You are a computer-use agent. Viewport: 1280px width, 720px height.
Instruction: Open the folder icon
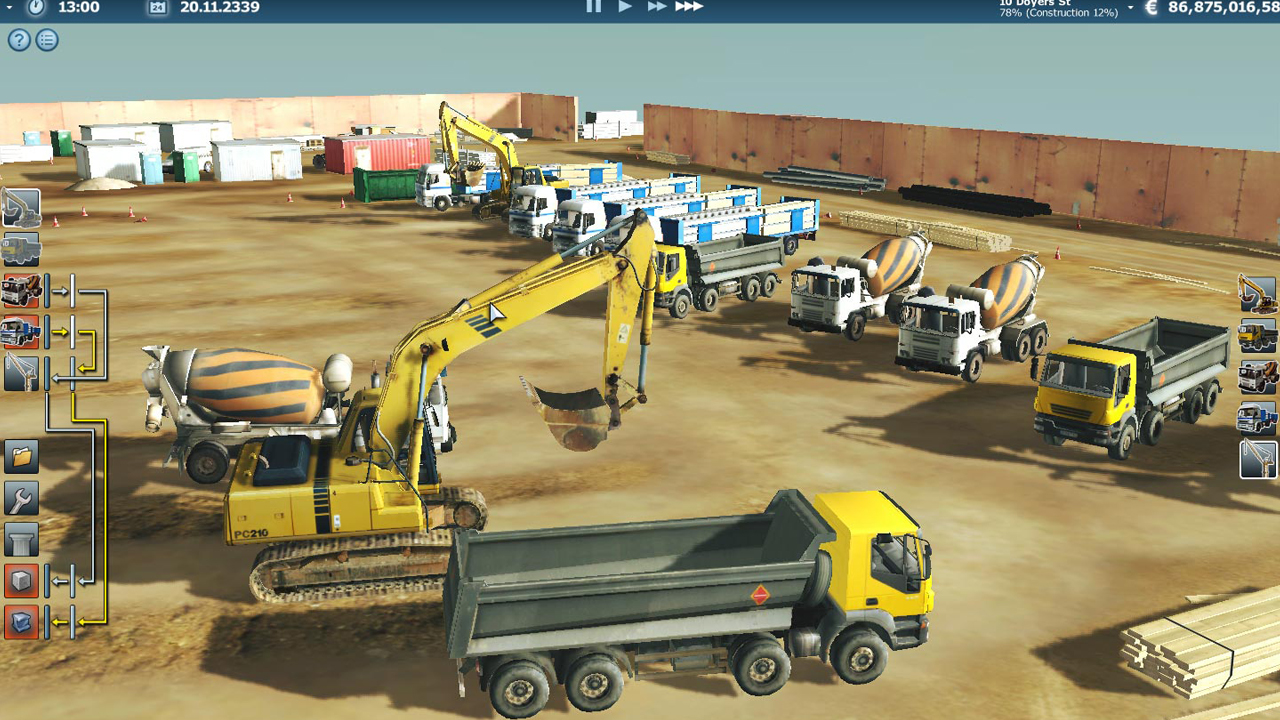21,457
